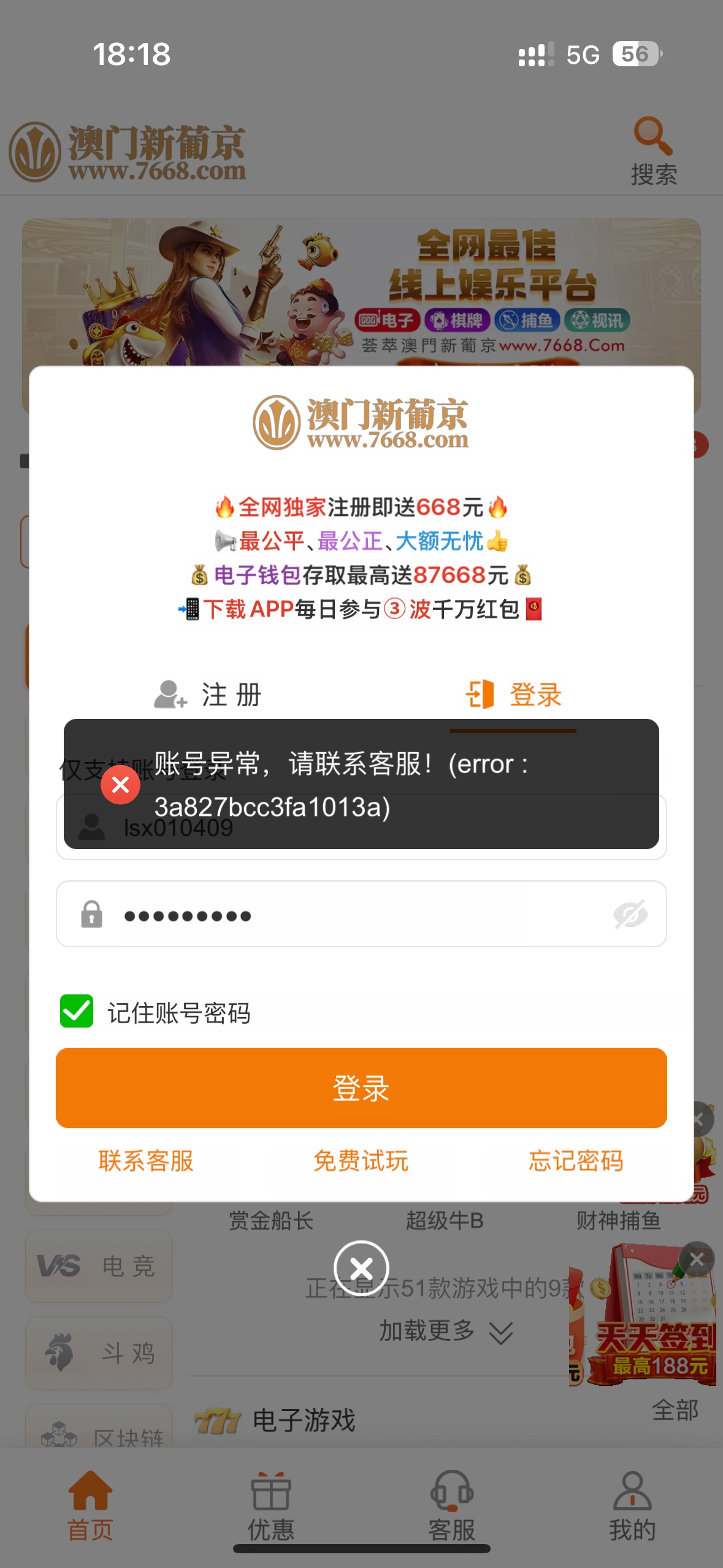Switch to the 注册 tab
The image size is (723, 1568).
tap(208, 694)
